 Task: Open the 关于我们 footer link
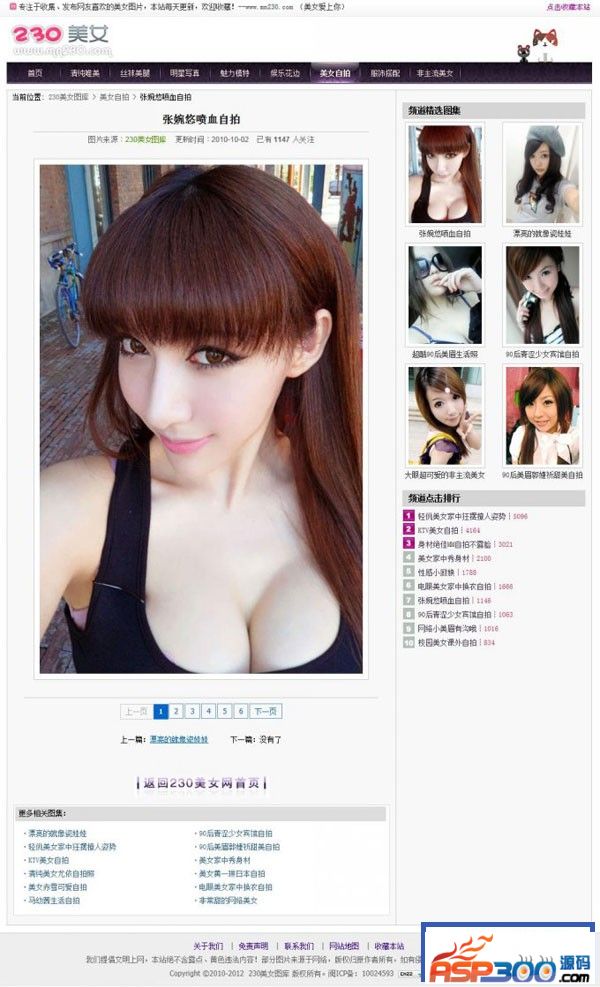click(208, 945)
